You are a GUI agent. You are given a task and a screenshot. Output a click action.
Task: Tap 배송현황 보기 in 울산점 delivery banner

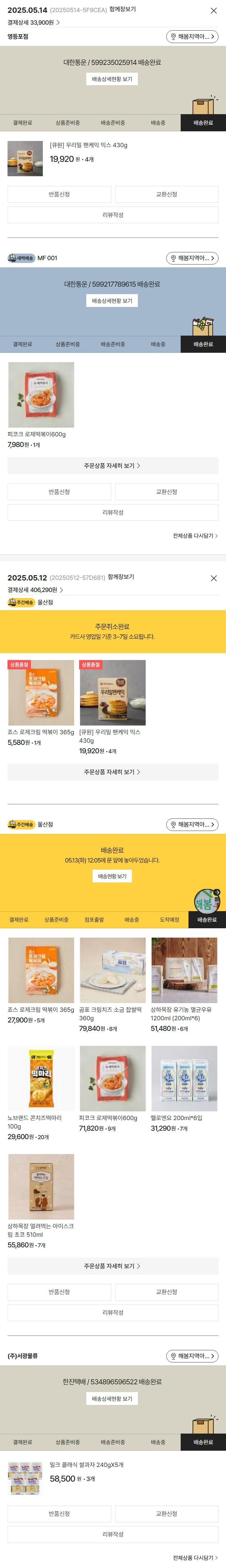tap(112, 876)
